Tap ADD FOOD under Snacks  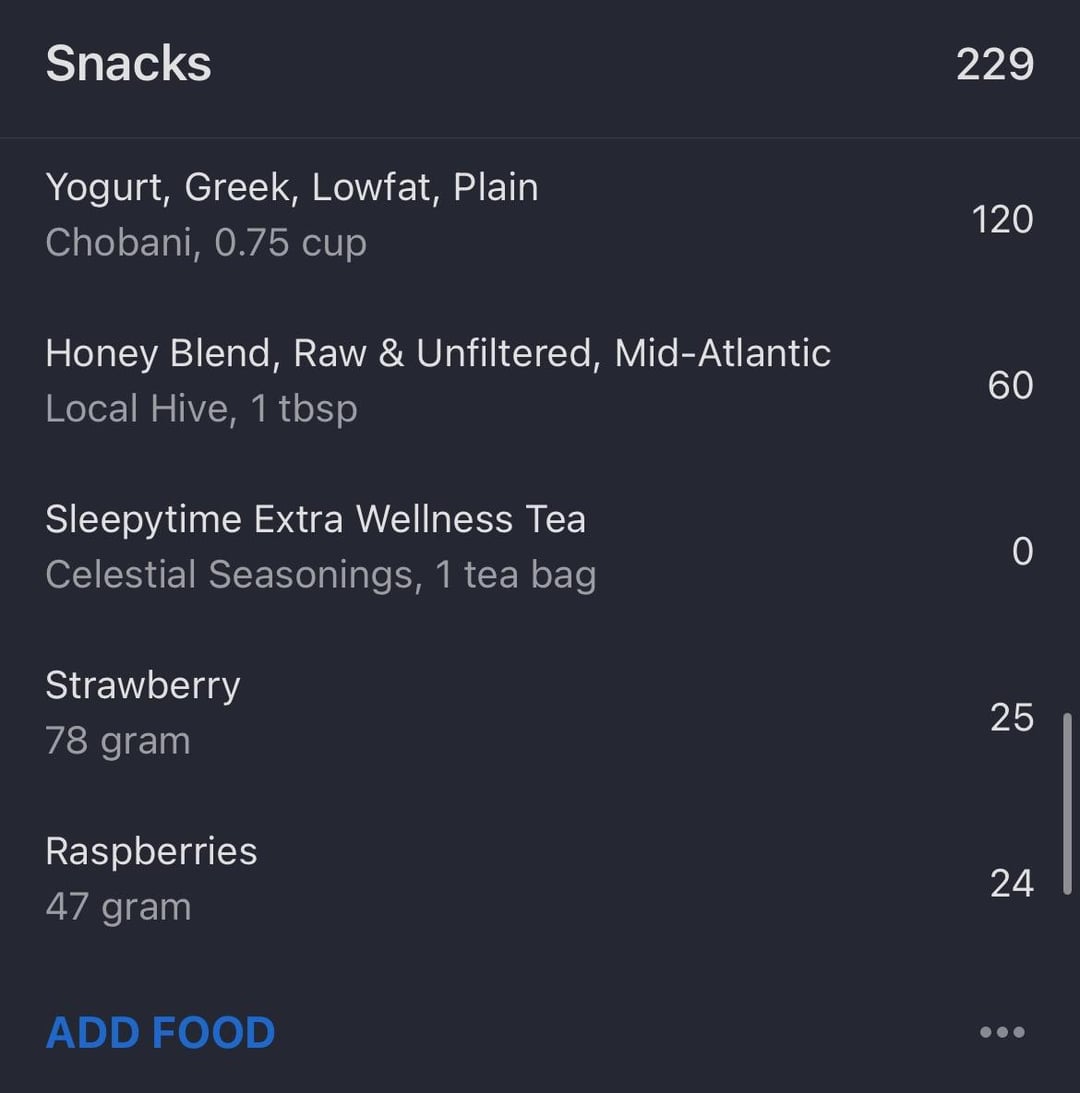[161, 1033]
